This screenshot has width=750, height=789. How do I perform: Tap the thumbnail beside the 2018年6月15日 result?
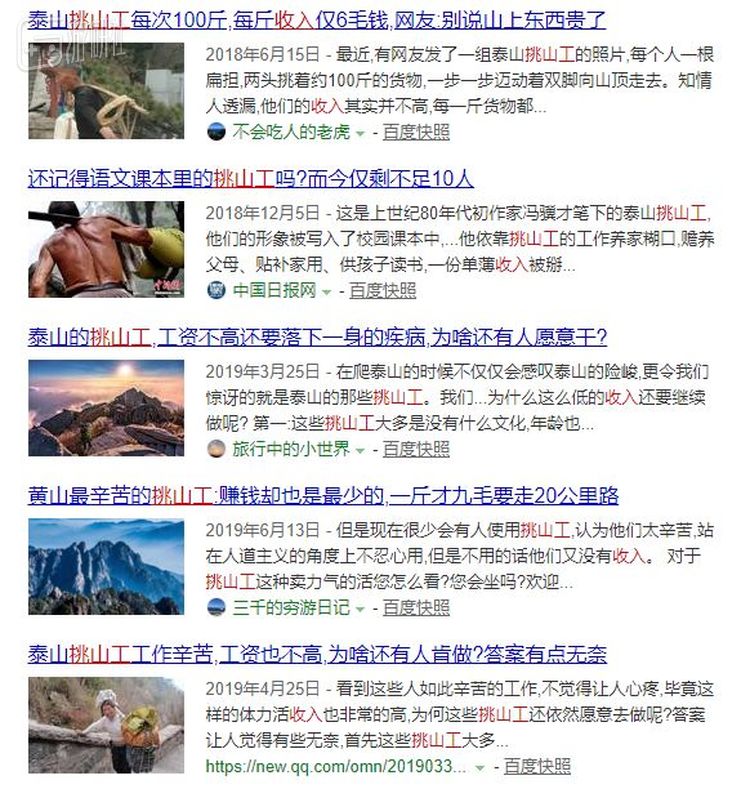[106, 90]
